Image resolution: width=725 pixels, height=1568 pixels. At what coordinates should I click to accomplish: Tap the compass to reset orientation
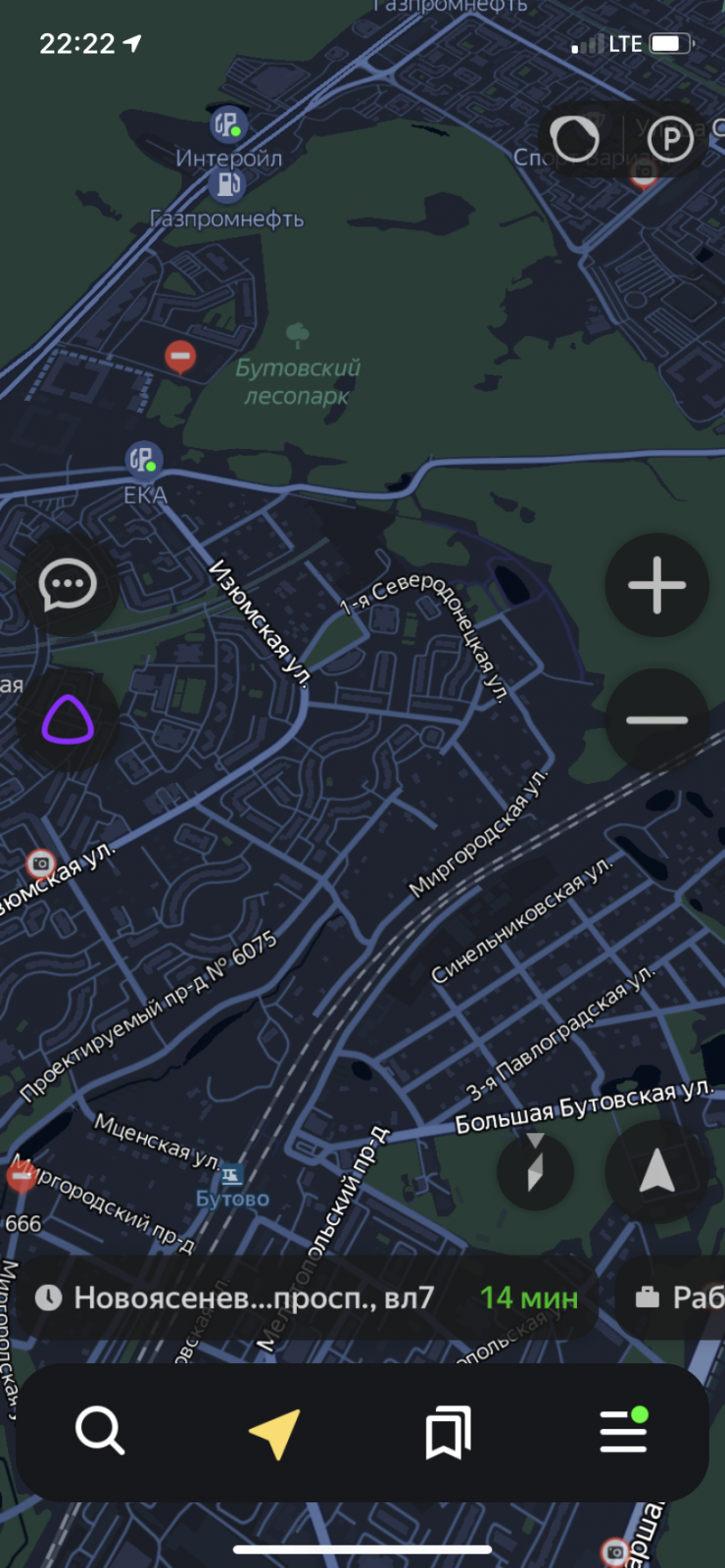pos(535,1171)
